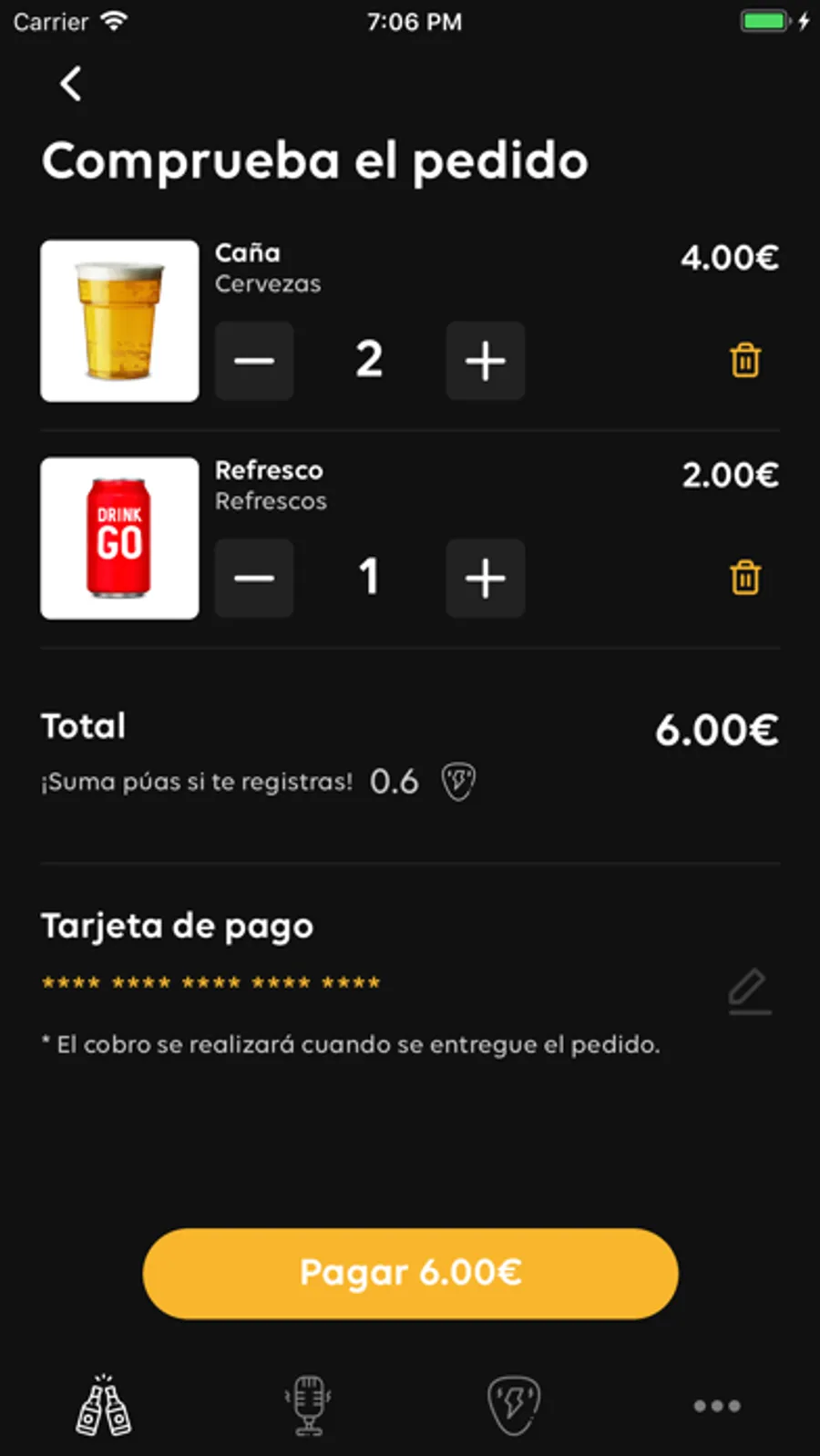
Task: Decrease the Caña quantity
Action: tap(254, 361)
